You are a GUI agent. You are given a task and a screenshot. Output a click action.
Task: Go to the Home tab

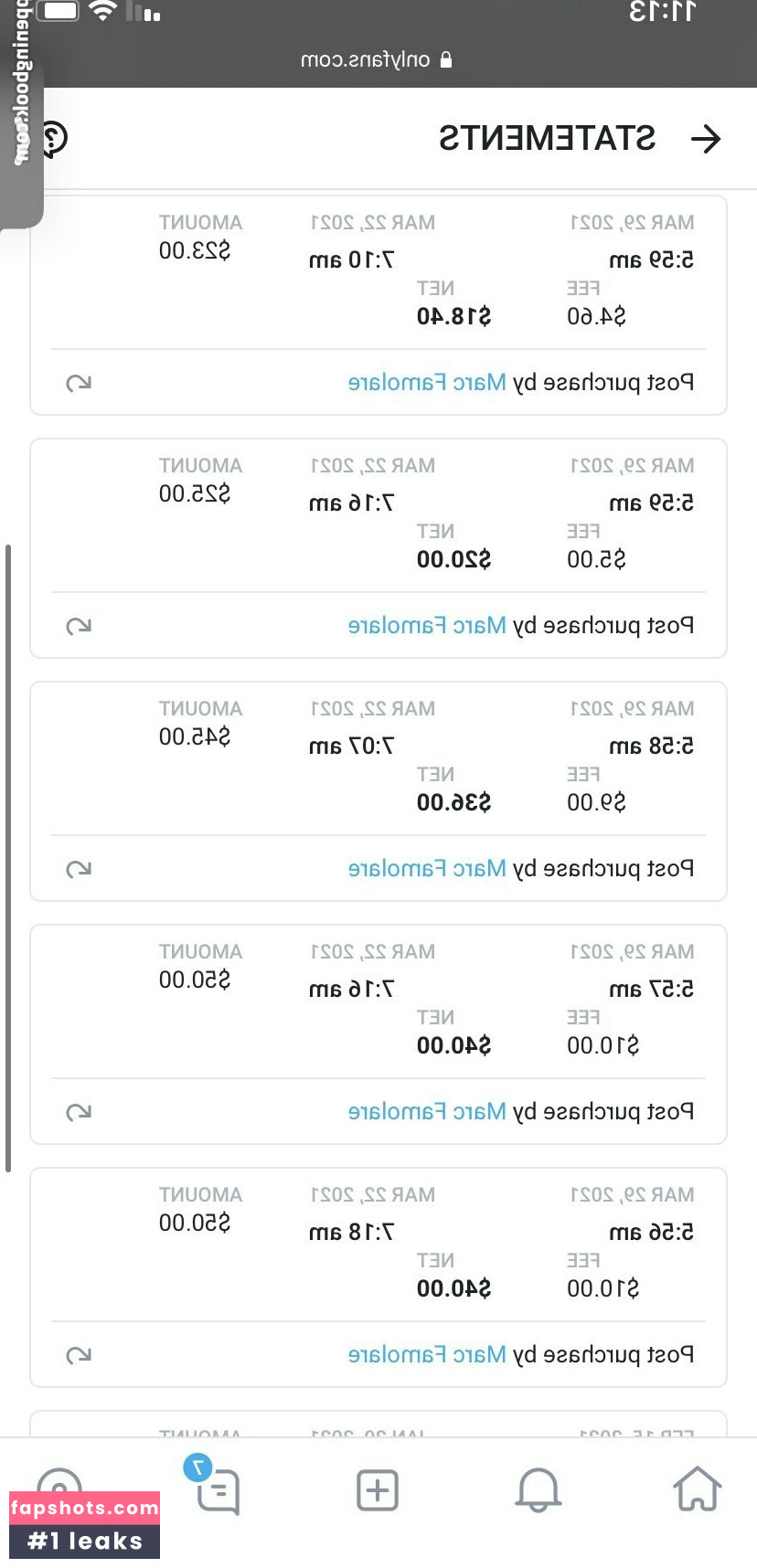click(697, 1489)
